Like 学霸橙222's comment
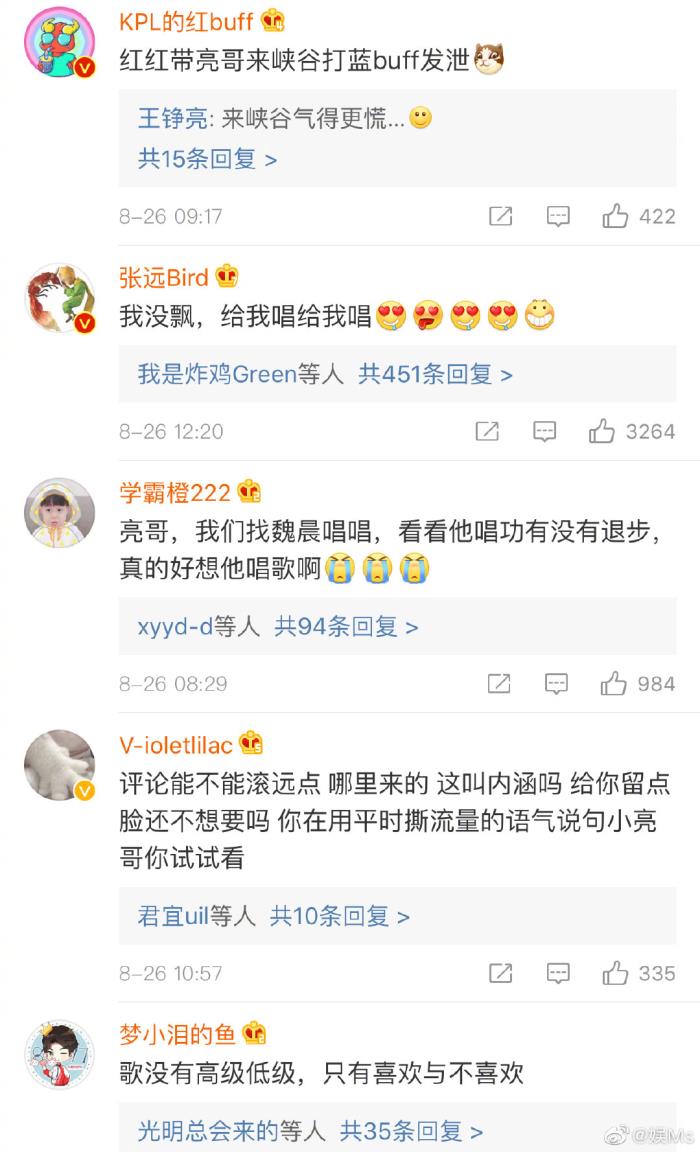This screenshot has height=1152, width=700. point(614,684)
